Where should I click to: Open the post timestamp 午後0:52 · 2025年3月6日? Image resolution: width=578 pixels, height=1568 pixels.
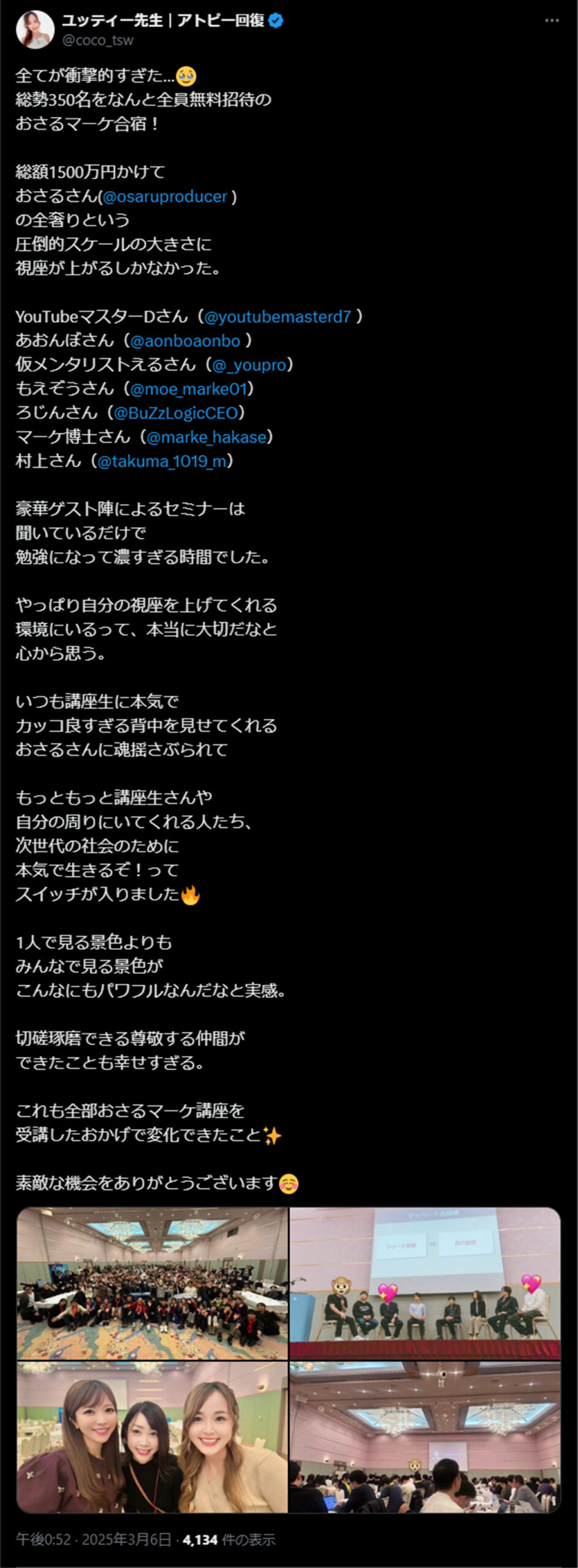point(93,1539)
